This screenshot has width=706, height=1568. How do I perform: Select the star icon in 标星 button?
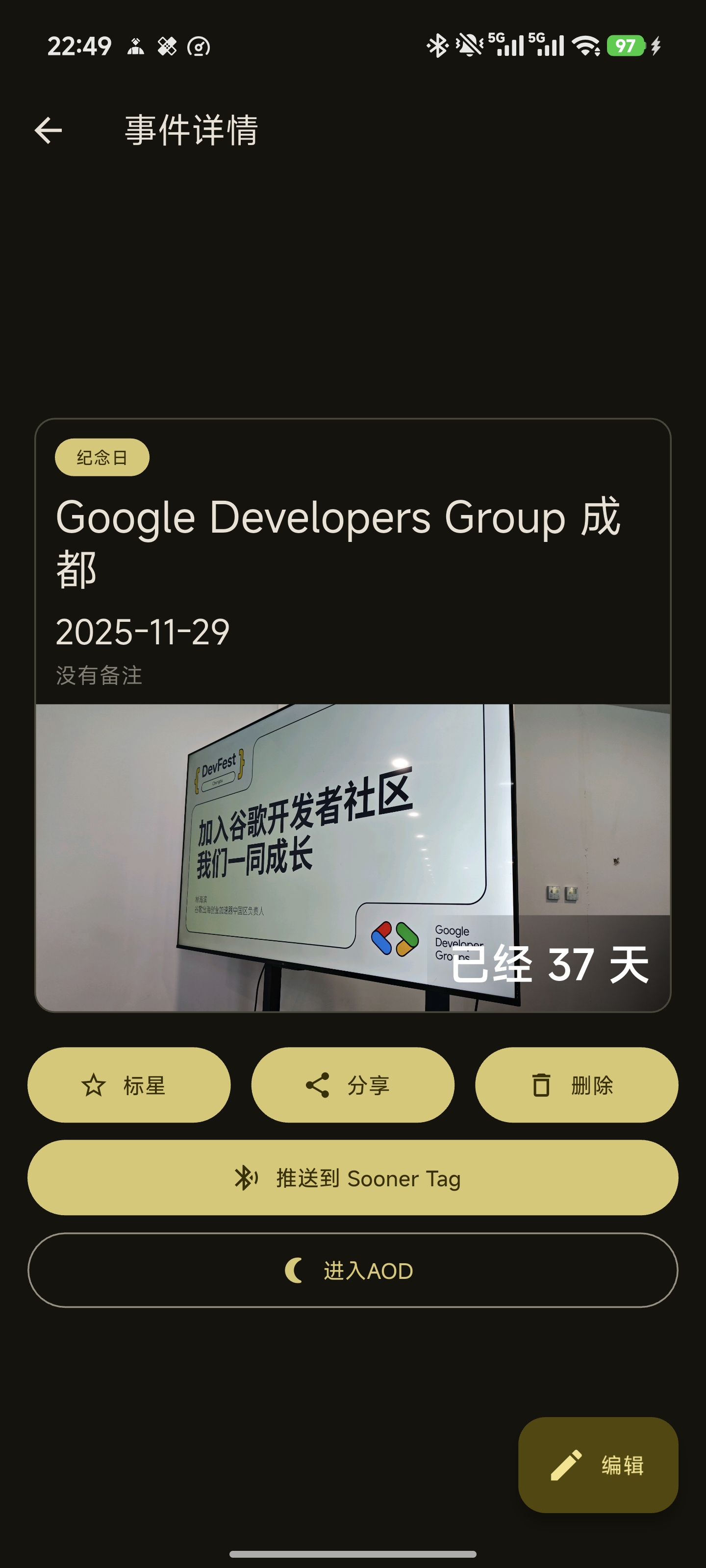[95, 1085]
